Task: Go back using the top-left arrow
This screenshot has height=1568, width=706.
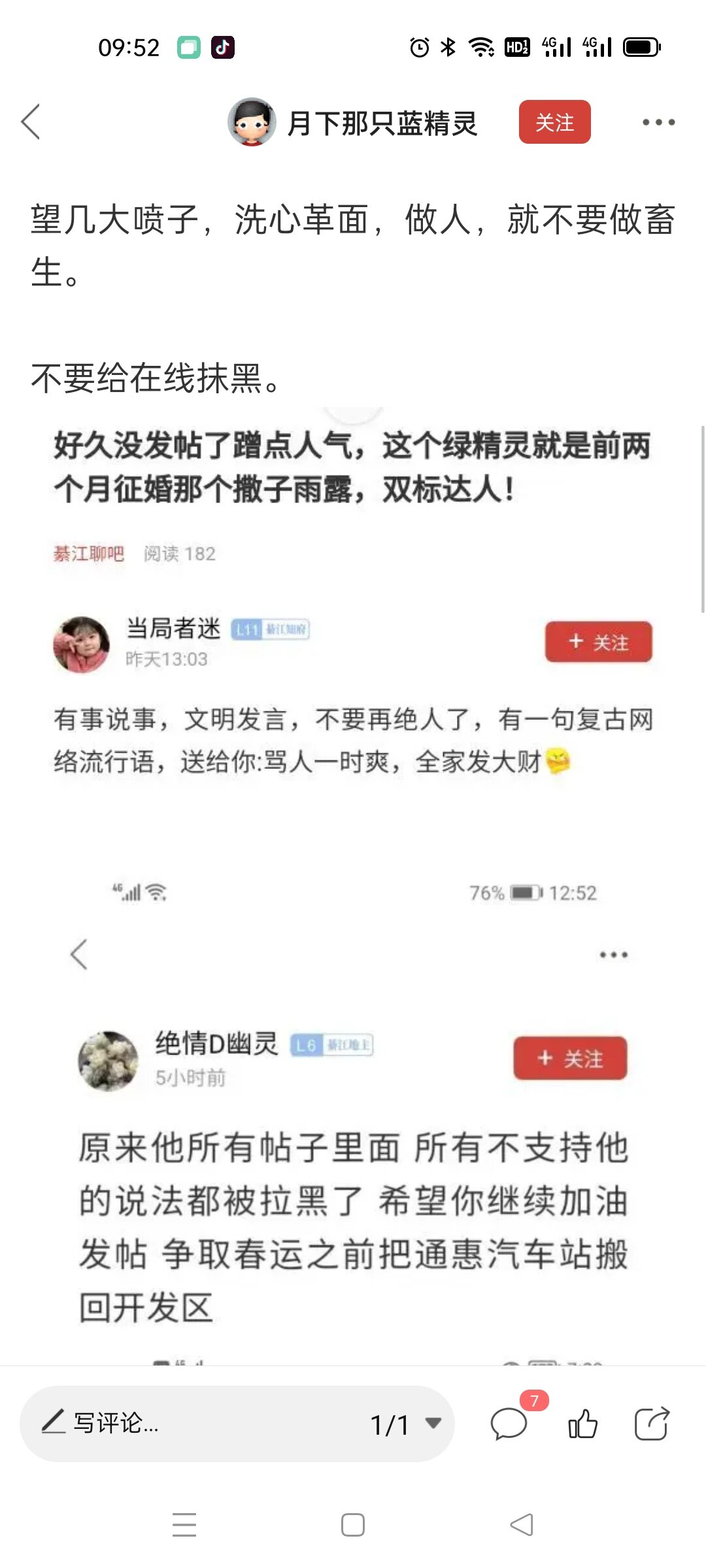Action: [x=31, y=122]
